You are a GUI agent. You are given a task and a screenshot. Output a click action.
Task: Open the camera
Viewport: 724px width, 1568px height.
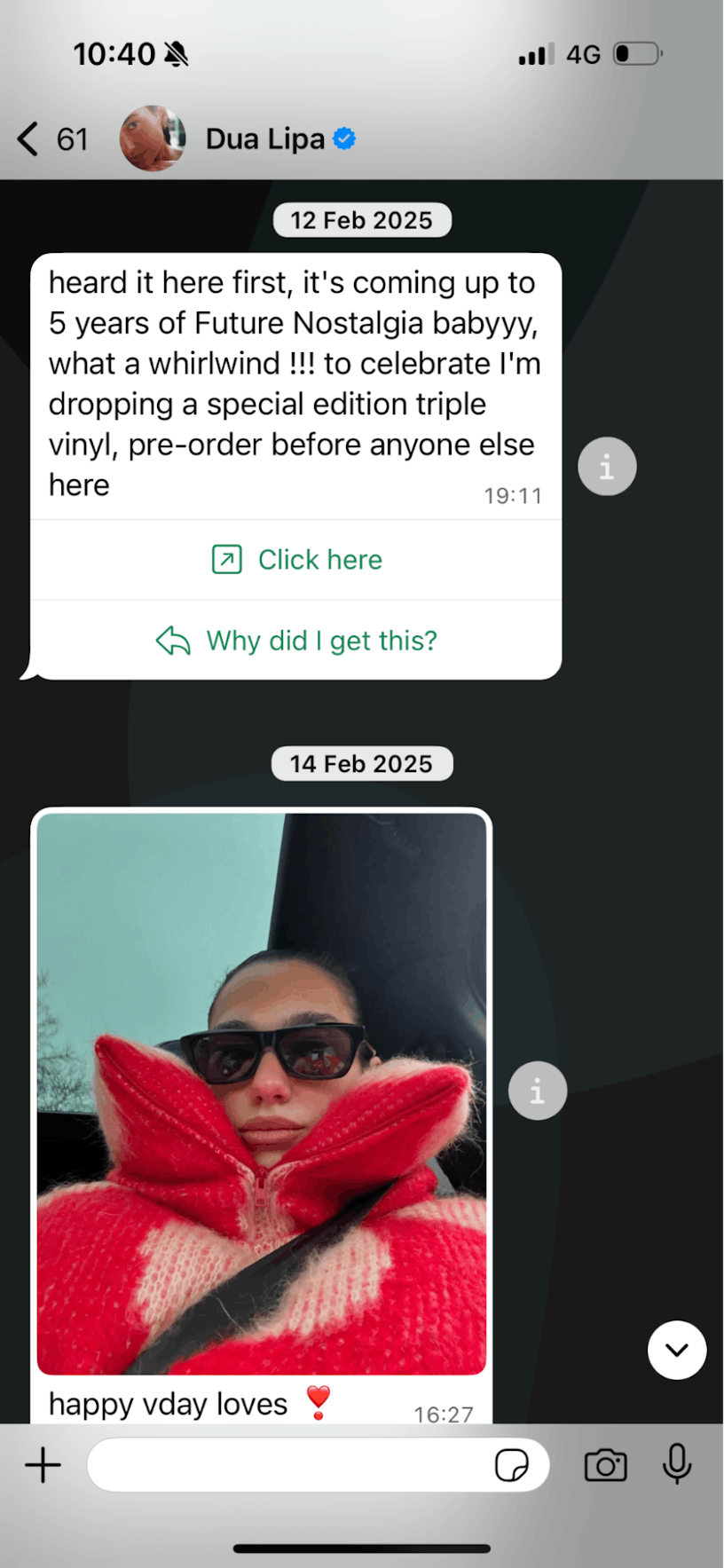[605, 1465]
